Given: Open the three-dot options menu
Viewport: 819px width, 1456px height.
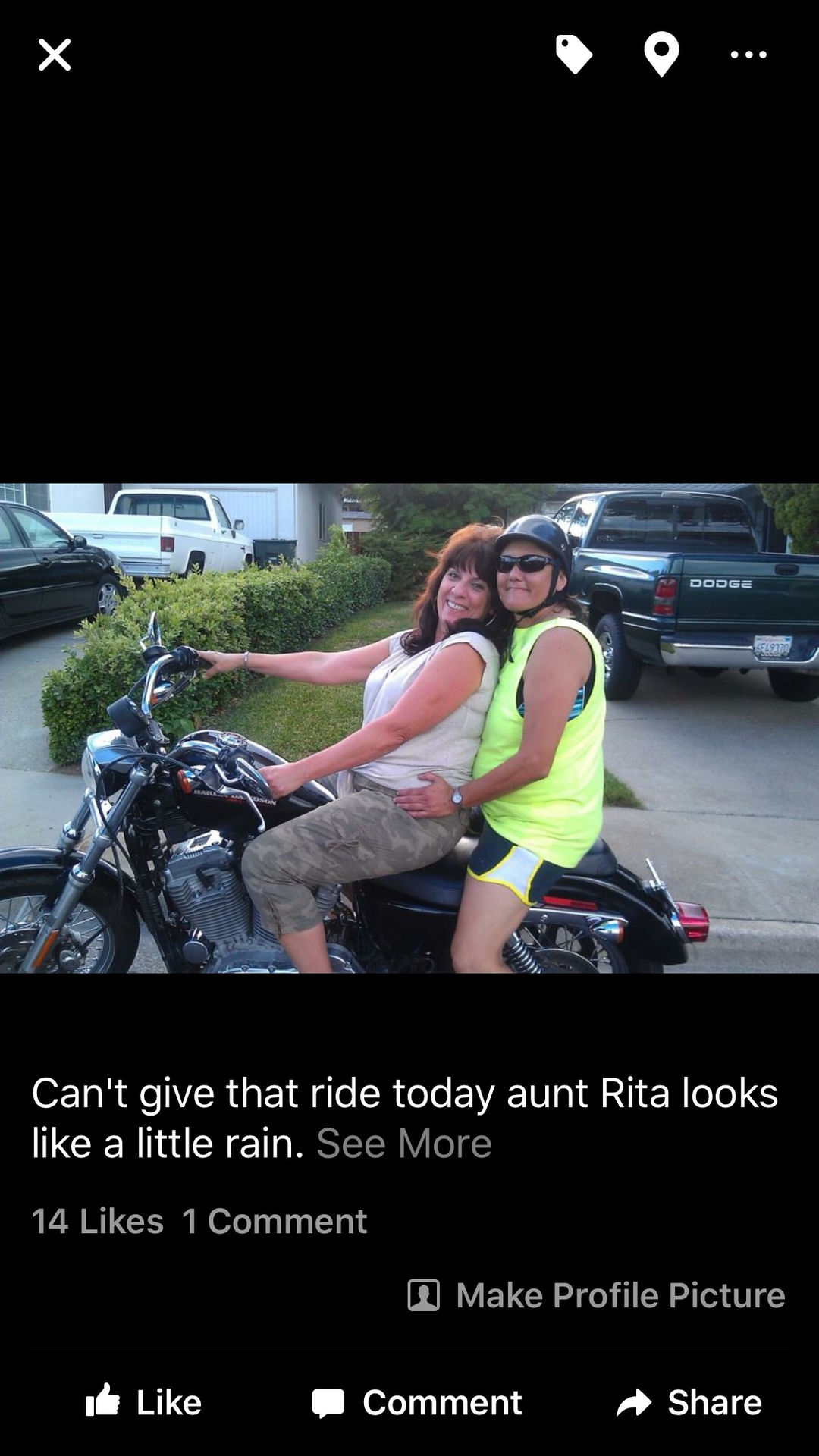Looking at the screenshot, I should [748, 55].
